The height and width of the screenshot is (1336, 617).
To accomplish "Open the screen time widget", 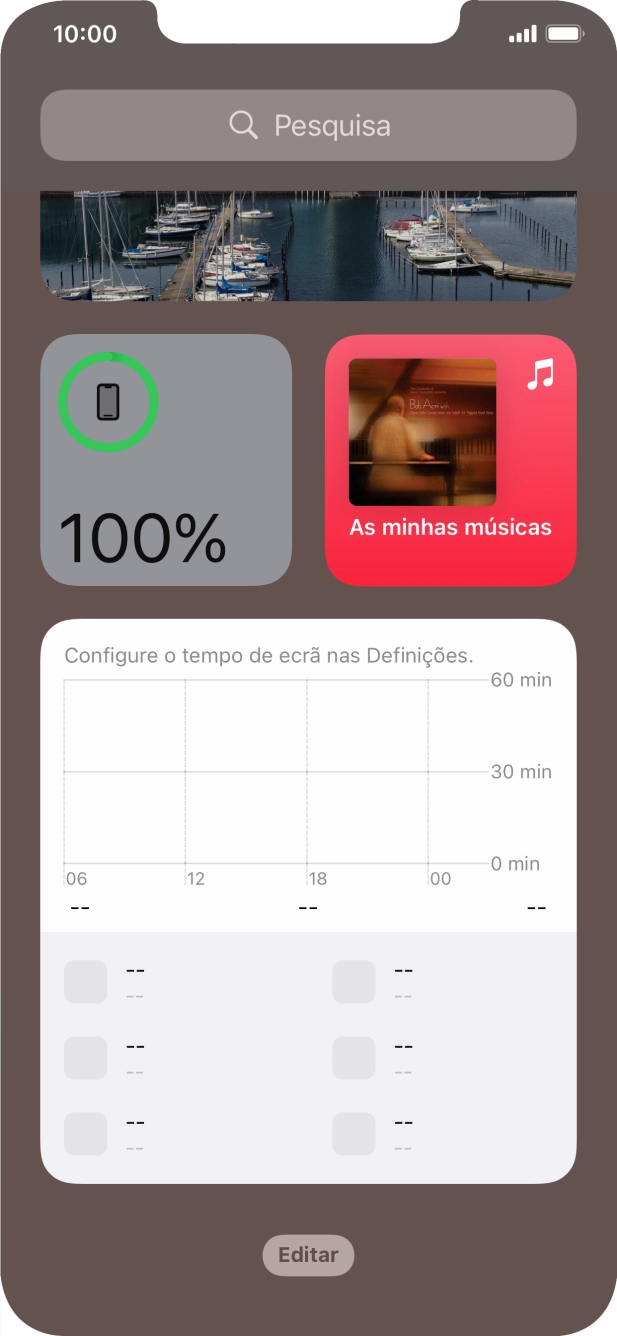I will 308,900.
